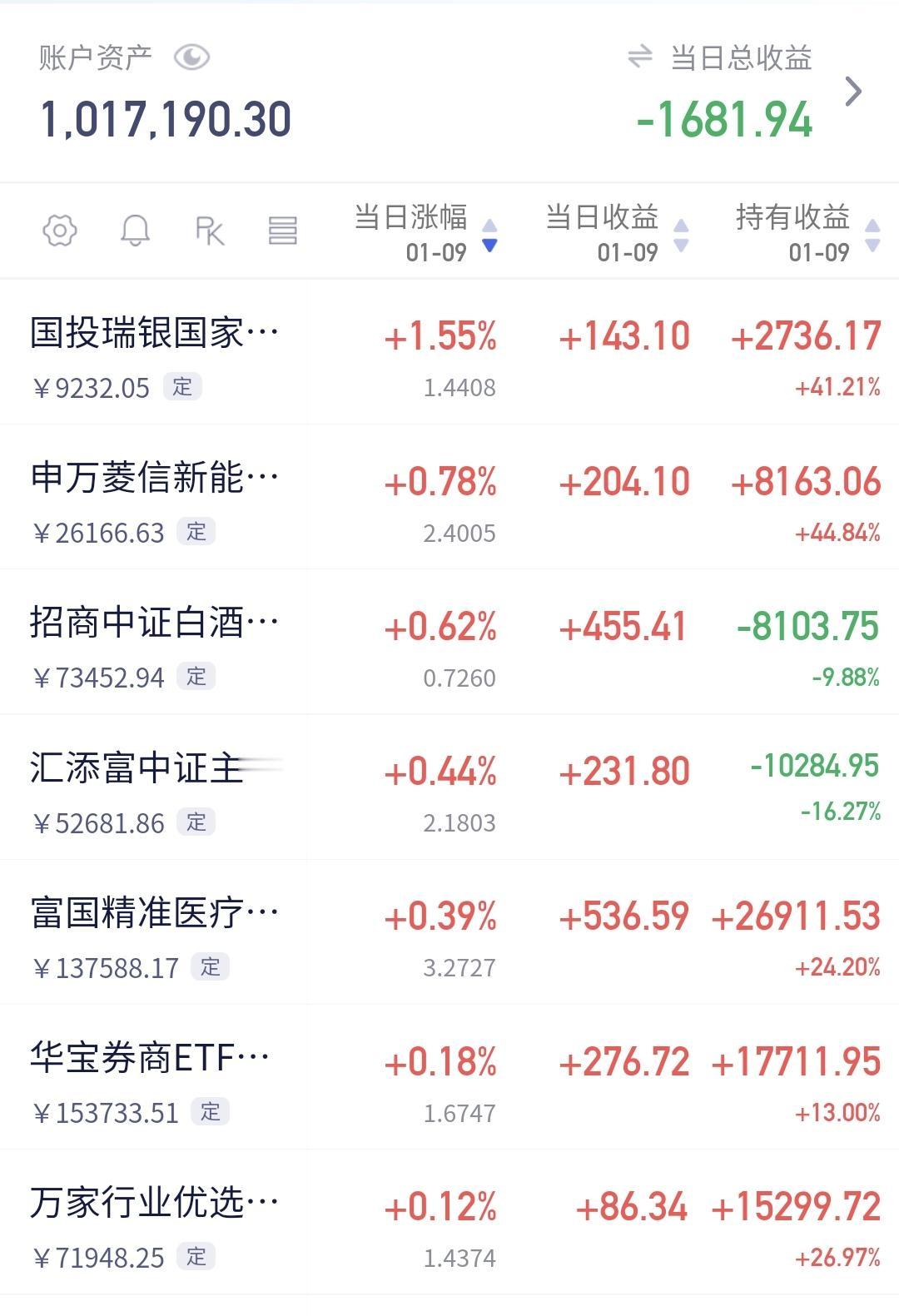Open the holdings settings gear
The image size is (899, 1316).
(60, 231)
